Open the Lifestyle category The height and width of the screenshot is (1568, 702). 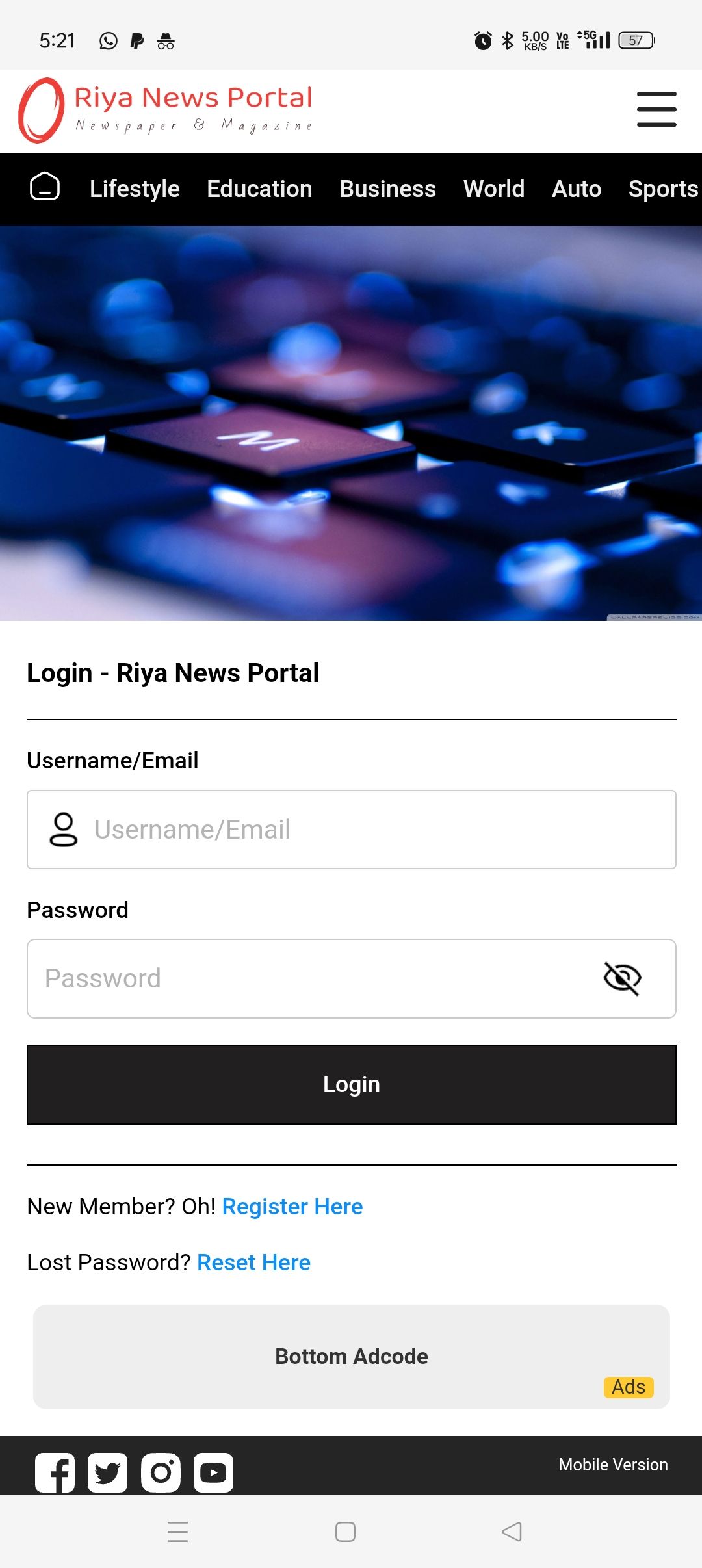[x=135, y=189]
